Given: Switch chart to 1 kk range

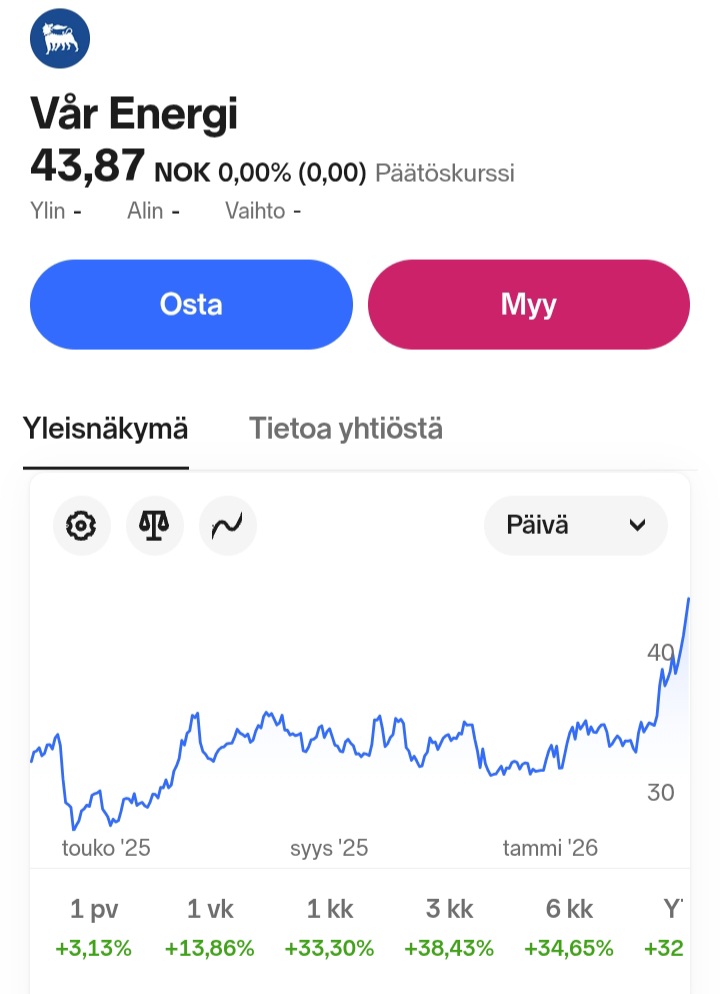Looking at the screenshot, I should 329,926.
